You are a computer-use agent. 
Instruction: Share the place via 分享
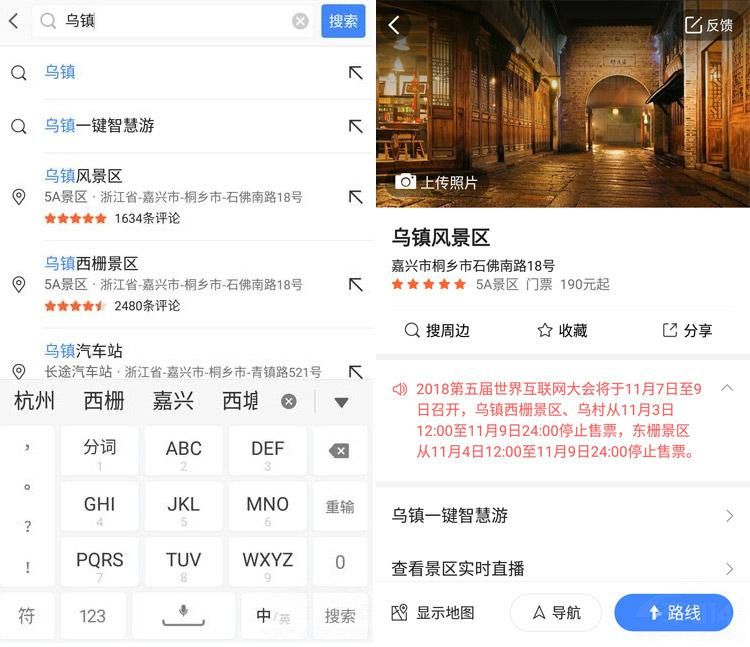(687, 330)
